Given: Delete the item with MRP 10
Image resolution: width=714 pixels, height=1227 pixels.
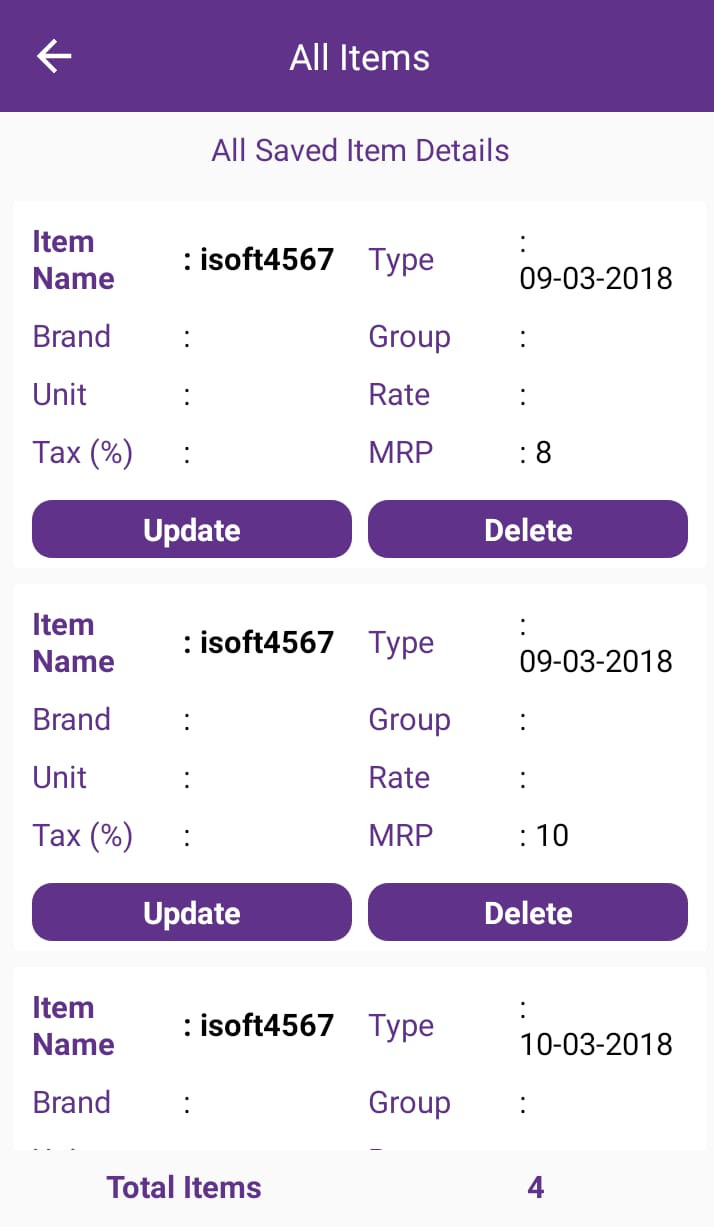Looking at the screenshot, I should (x=528, y=913).
